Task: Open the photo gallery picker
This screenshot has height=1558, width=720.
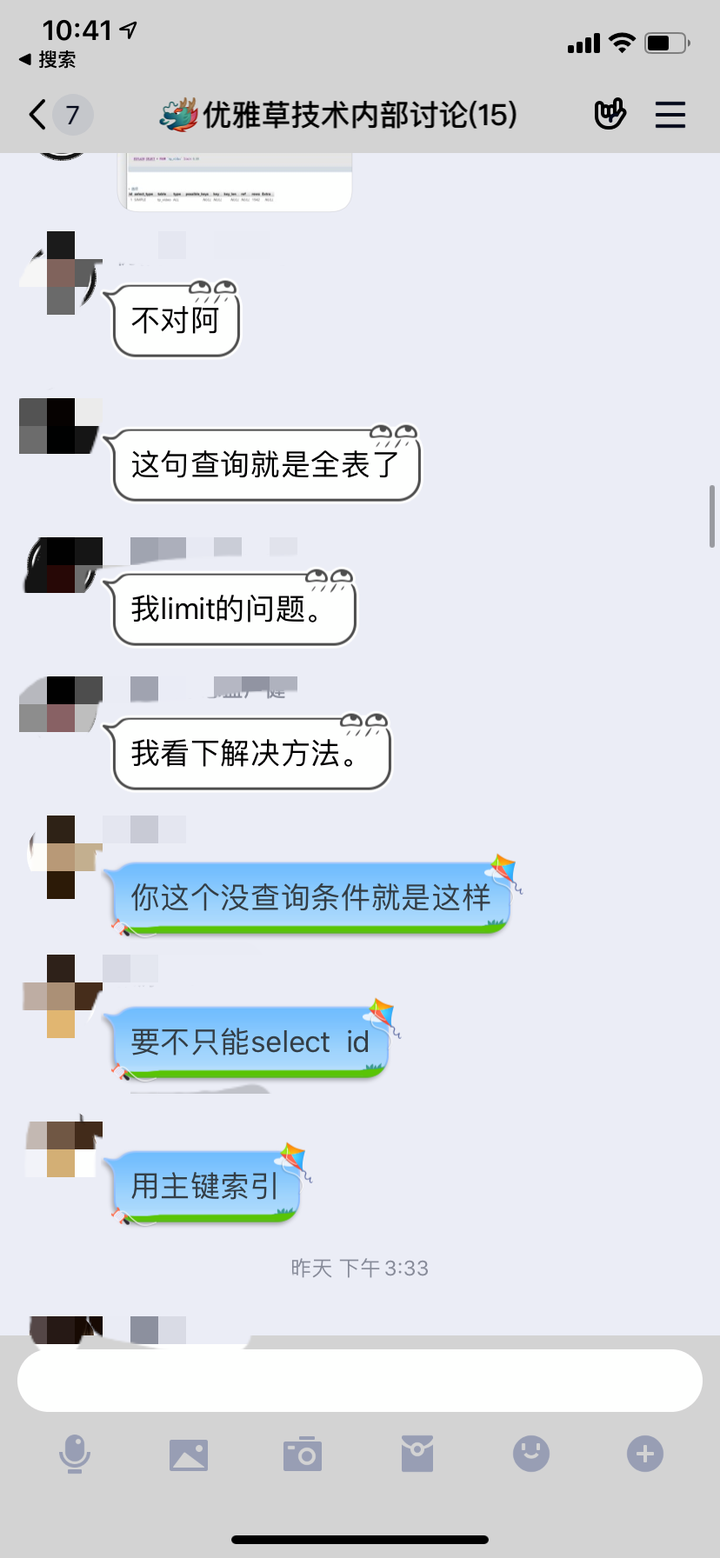Action: pos(188,1454)
